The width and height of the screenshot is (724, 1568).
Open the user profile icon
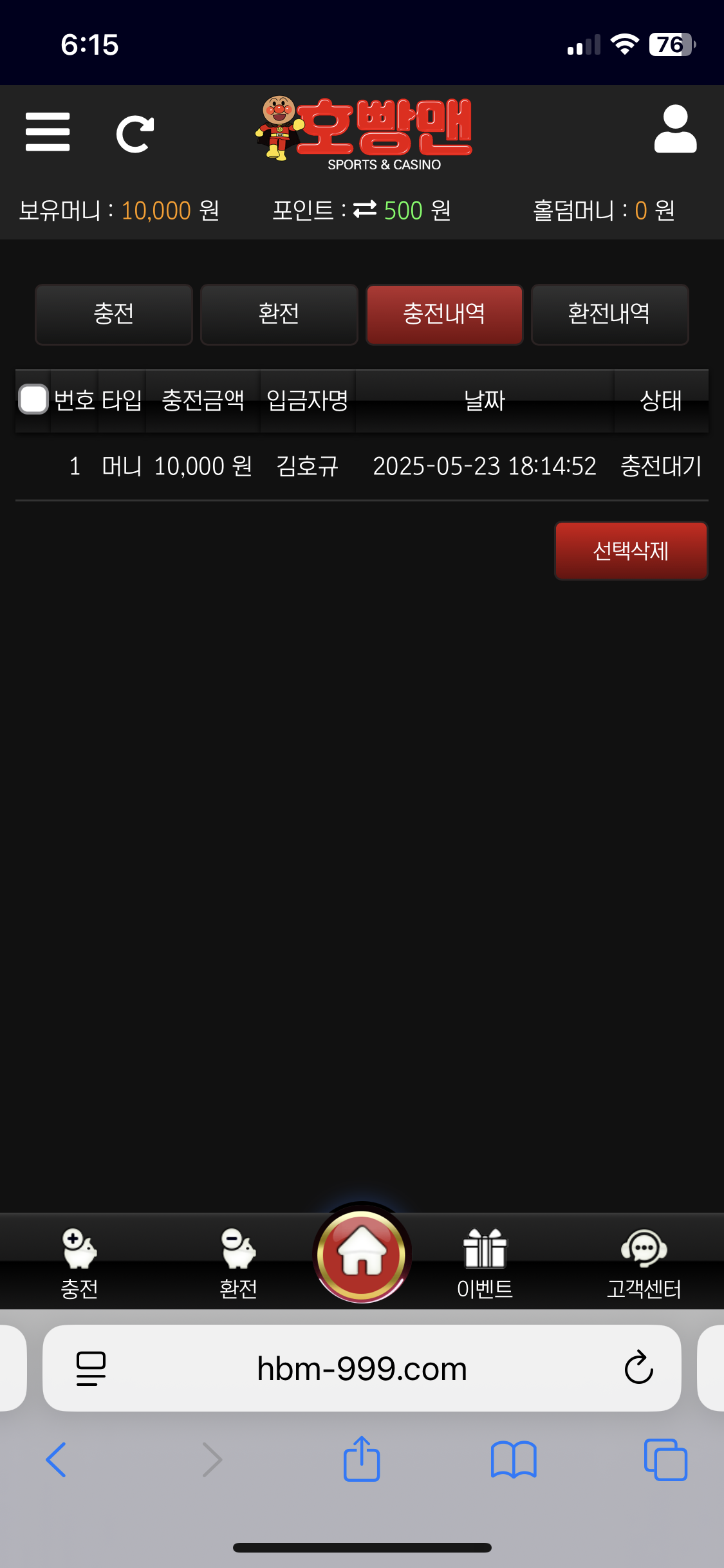pyautogui.click(x=675, y=129)
